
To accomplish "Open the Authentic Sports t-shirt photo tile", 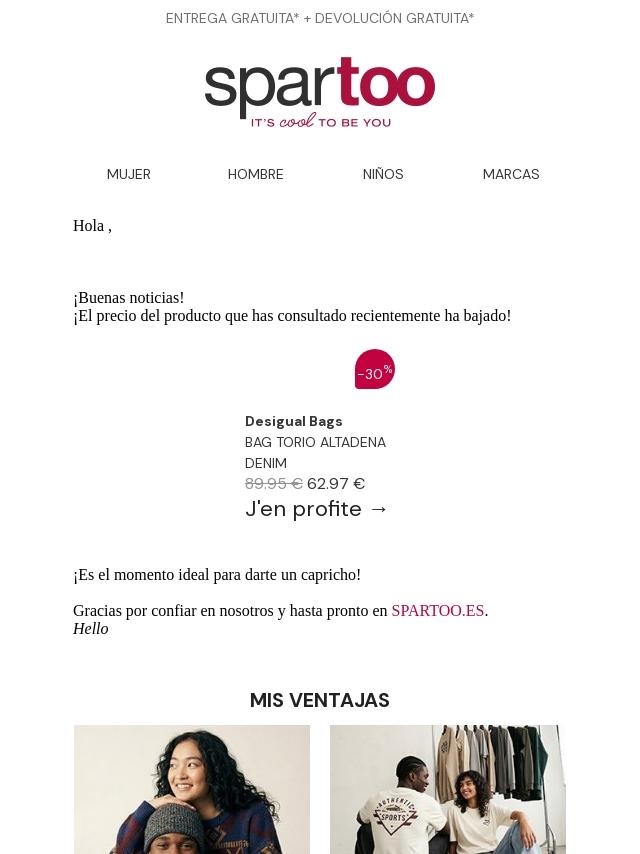I will (448, 789).
